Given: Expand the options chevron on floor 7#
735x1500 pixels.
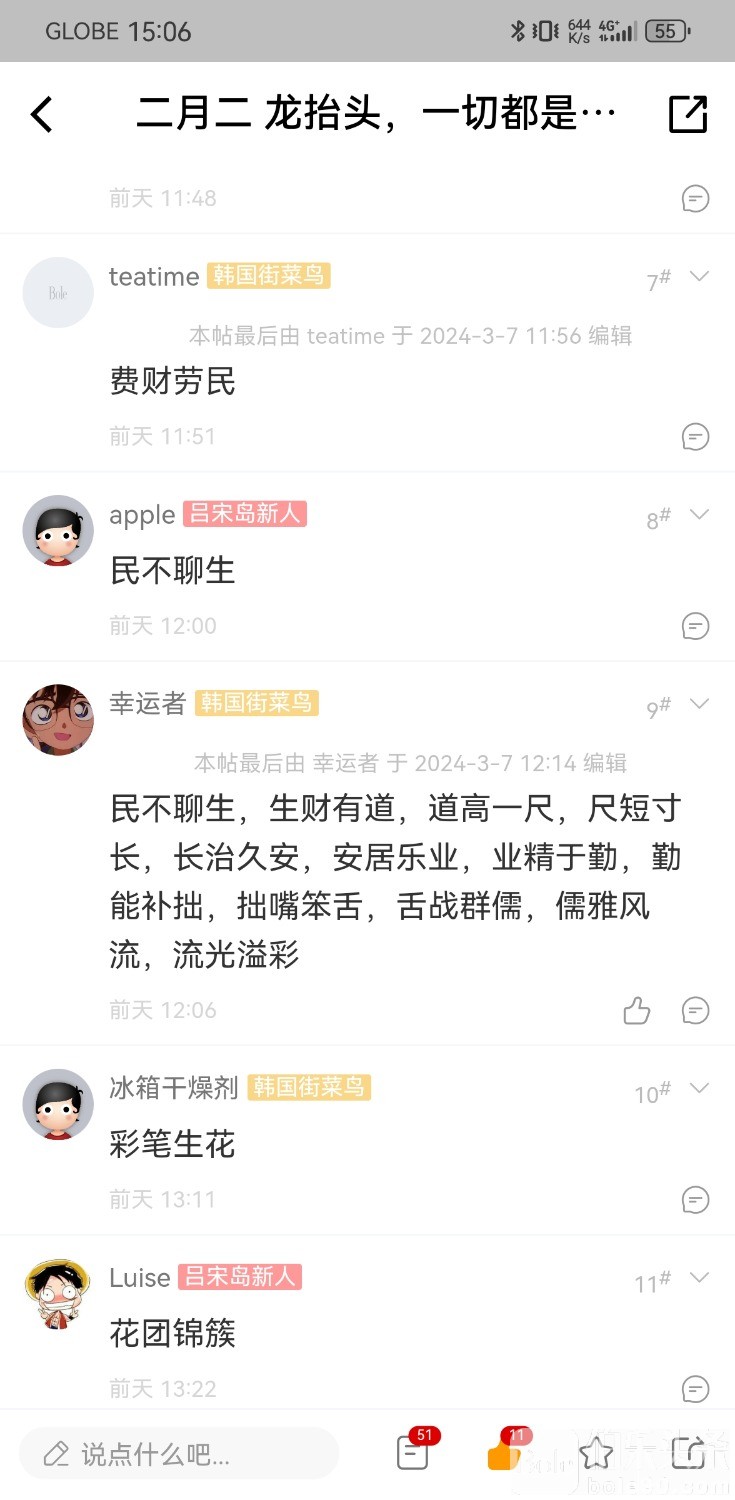Looking at the screenshot, I should [700, 277].
